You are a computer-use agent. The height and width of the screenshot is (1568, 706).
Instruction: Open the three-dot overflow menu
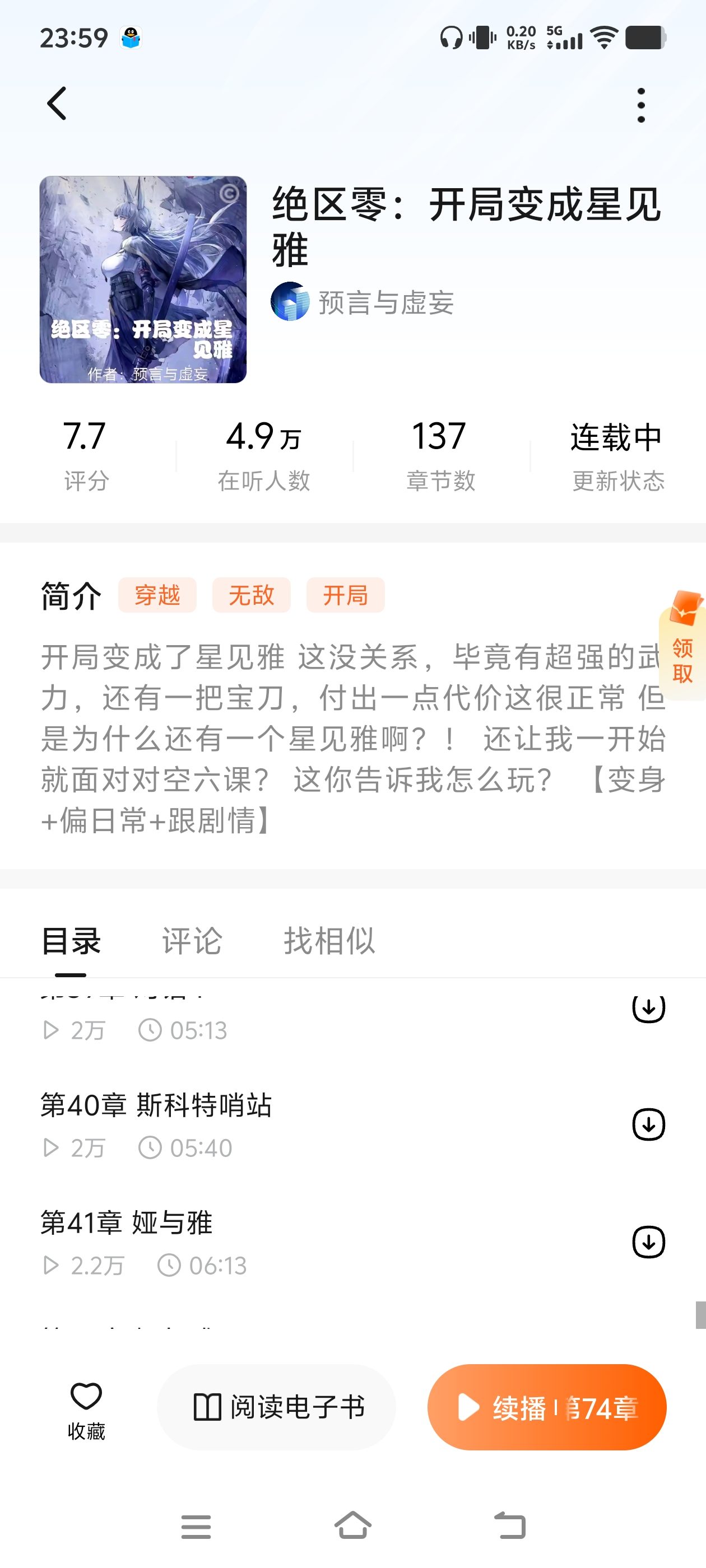point(641,105)
